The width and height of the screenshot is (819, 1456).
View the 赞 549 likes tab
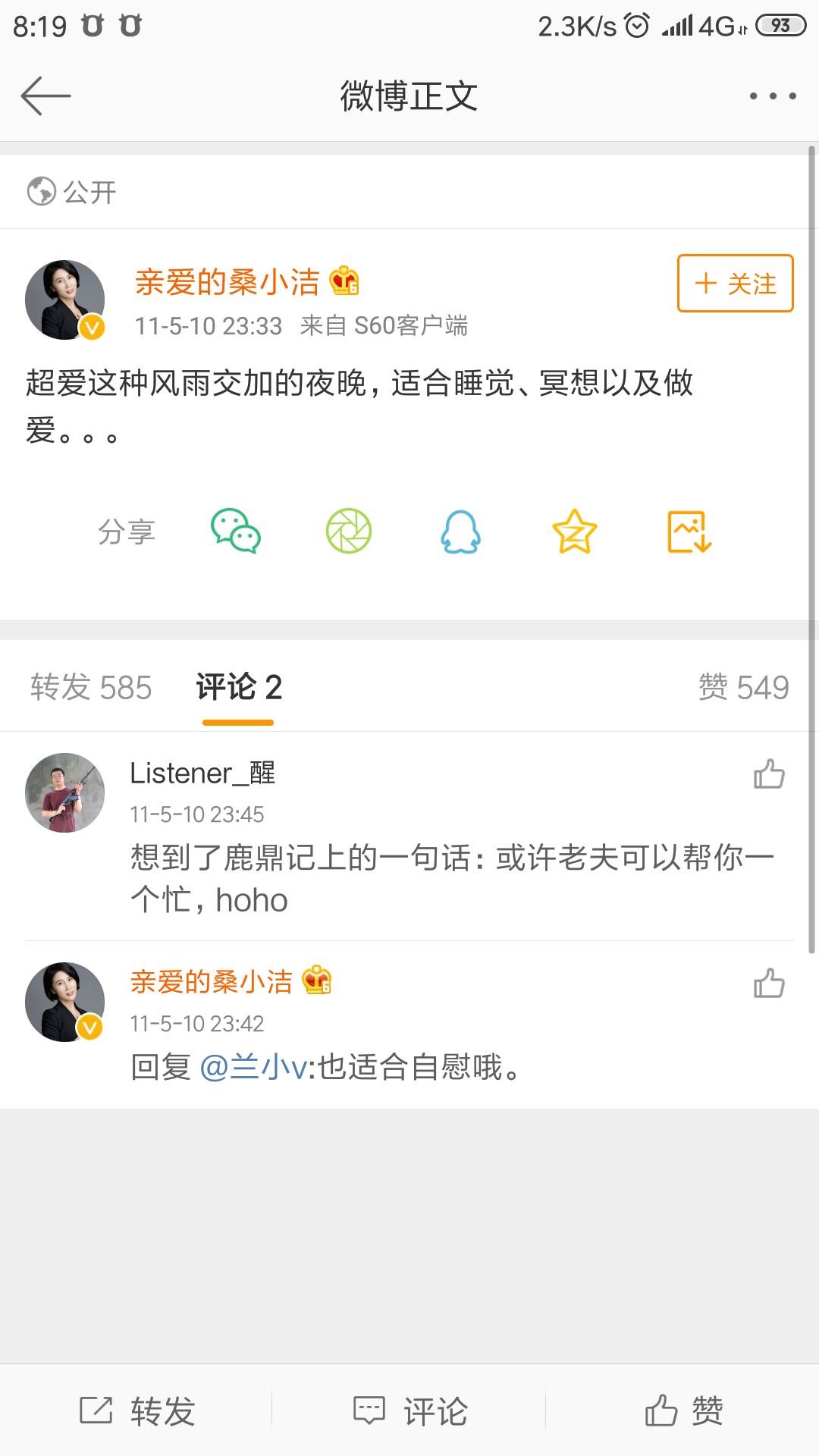[x=743, y=687]
